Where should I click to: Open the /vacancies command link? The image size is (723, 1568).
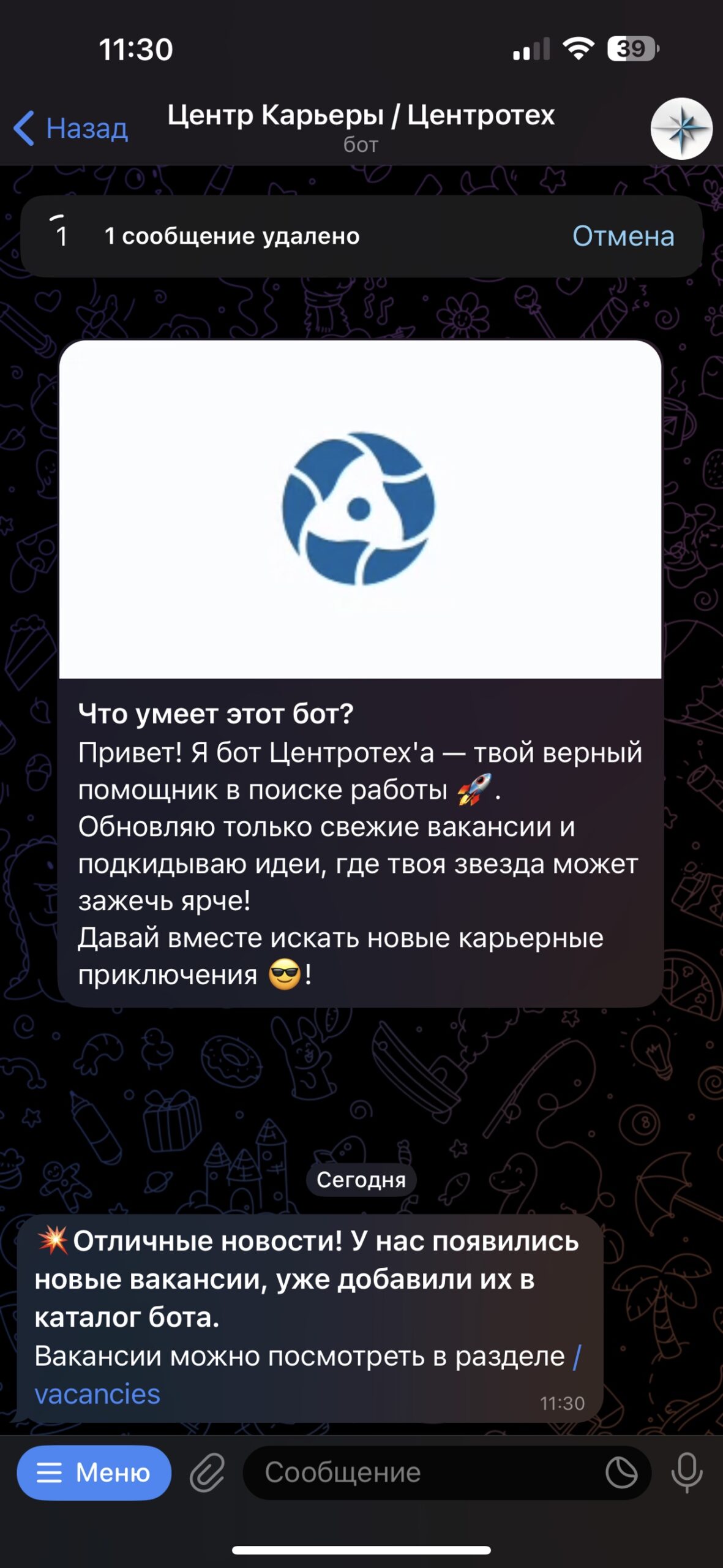98,1394
